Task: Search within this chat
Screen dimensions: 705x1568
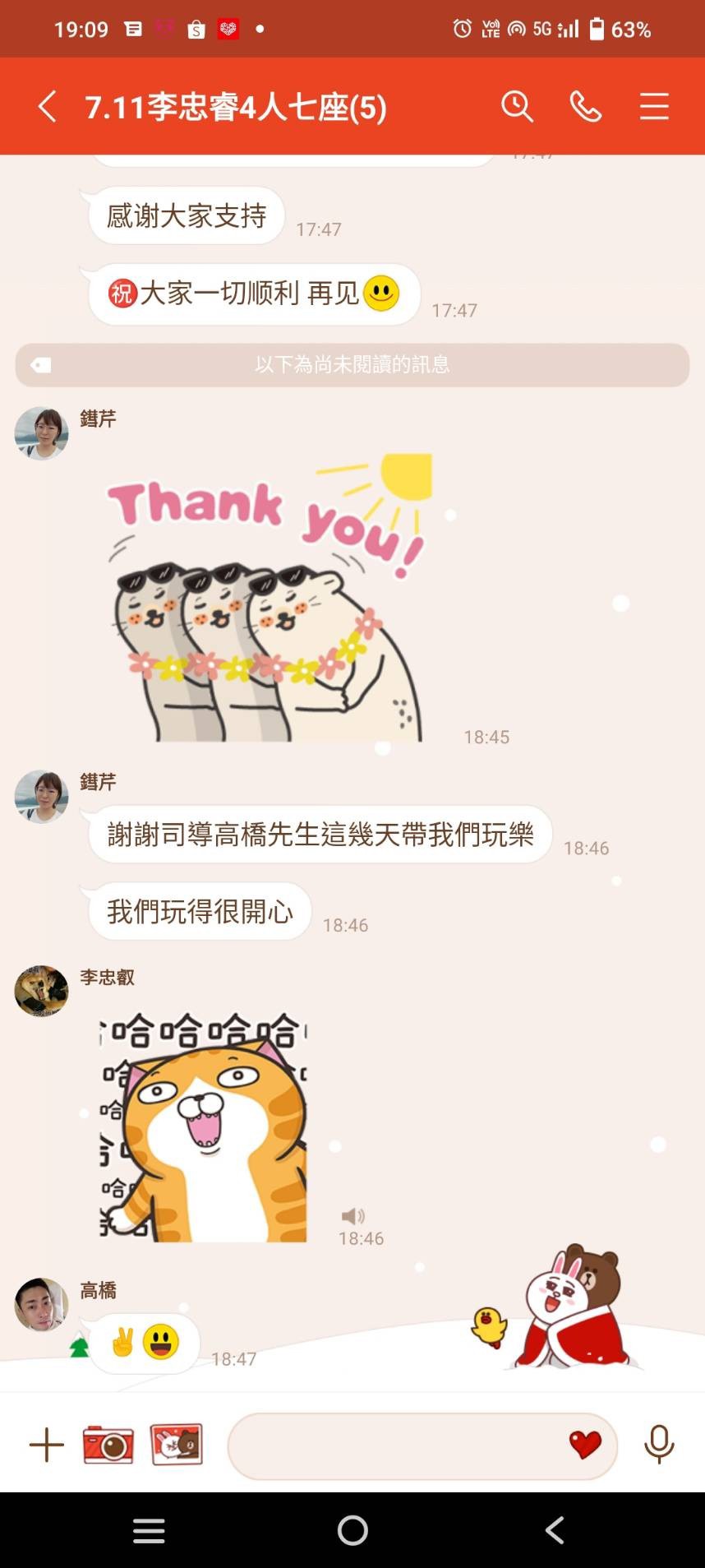Action: (517, 107)
